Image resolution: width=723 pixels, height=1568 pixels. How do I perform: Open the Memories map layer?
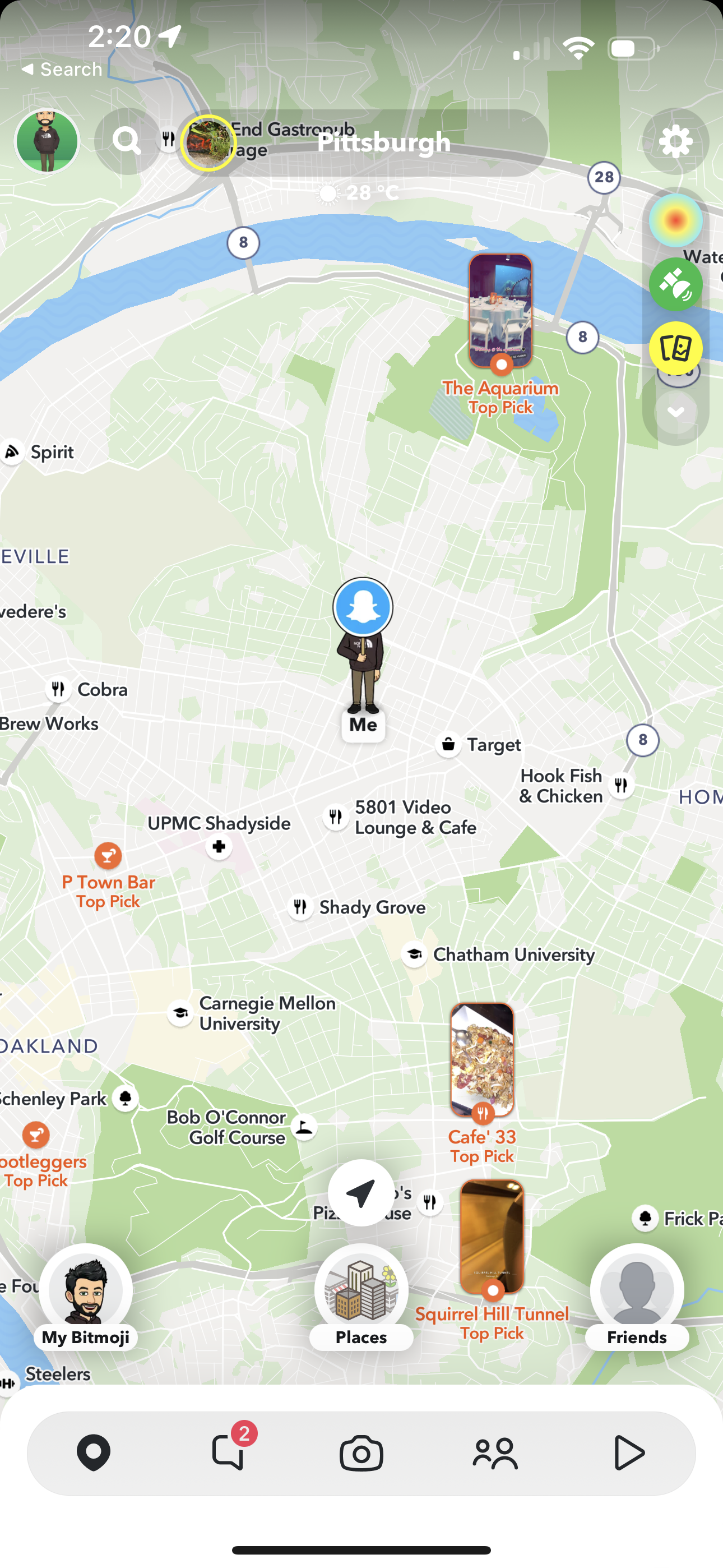(x=675, y=348)
